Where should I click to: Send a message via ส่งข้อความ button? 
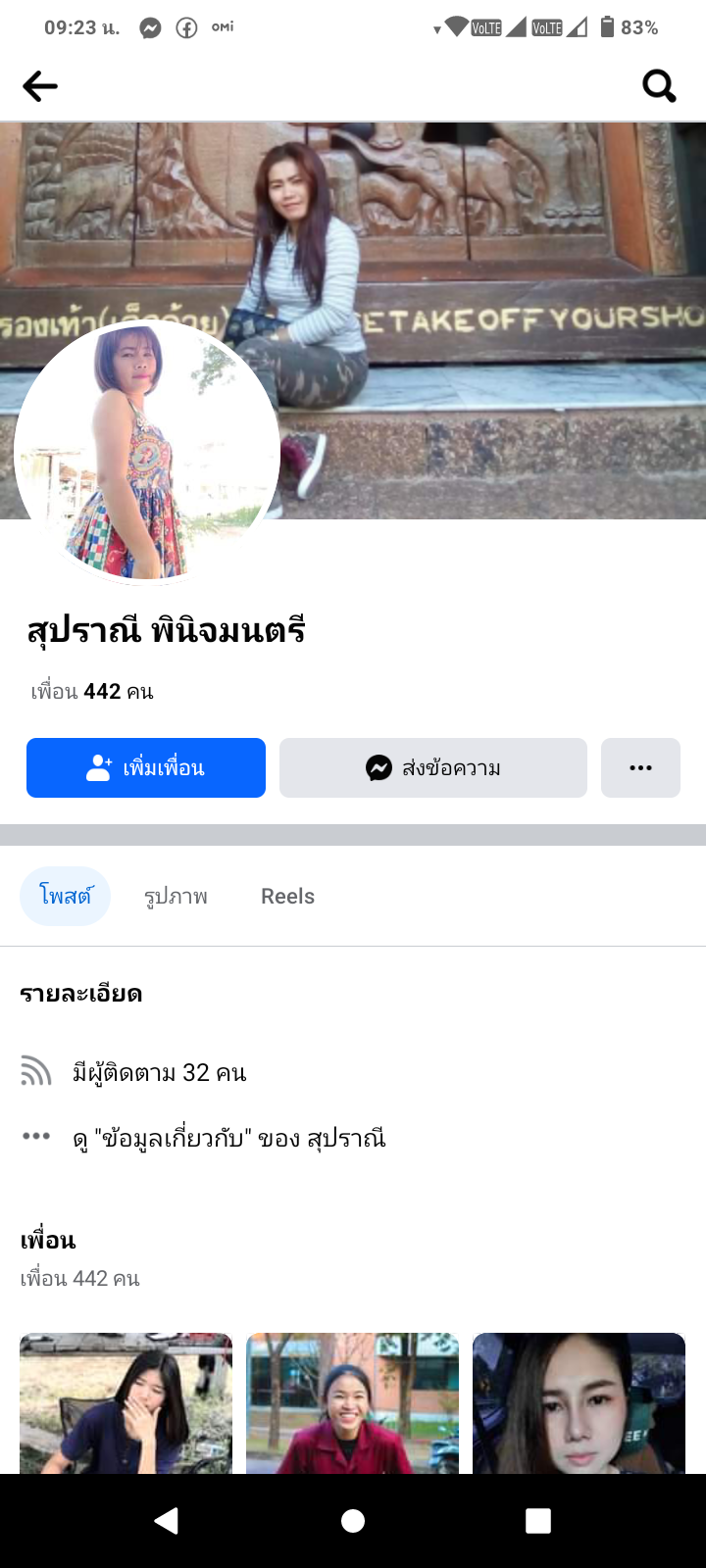[432, 767]
